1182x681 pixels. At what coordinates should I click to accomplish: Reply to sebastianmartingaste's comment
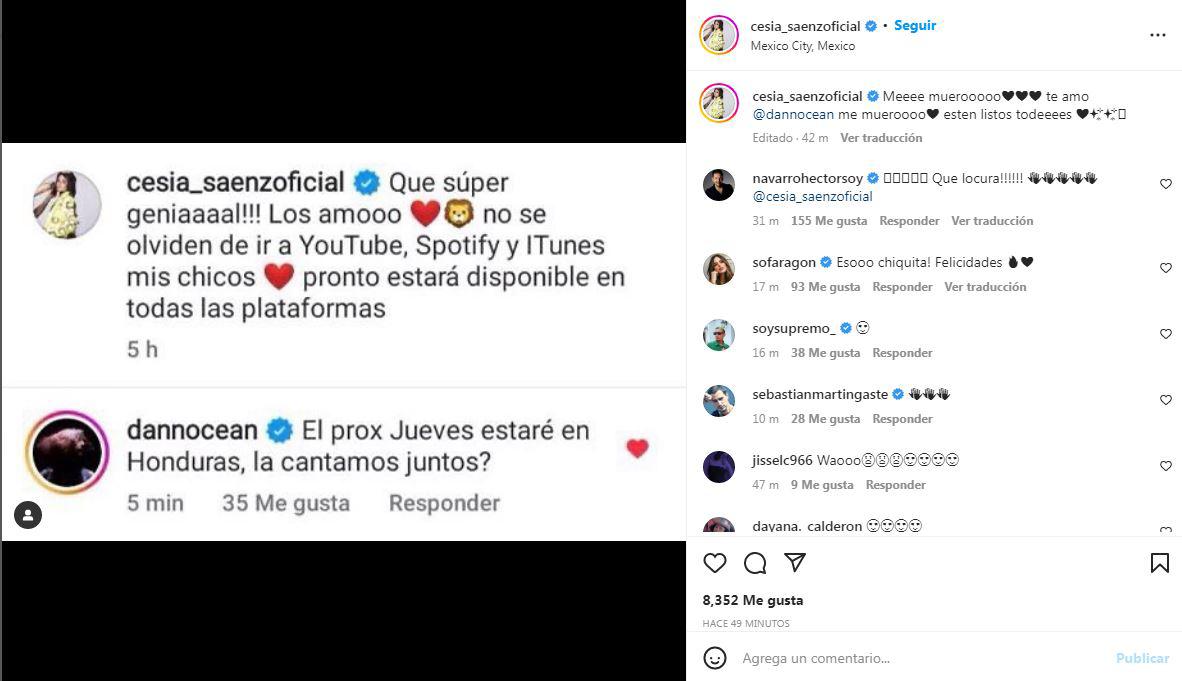point(901,419)
